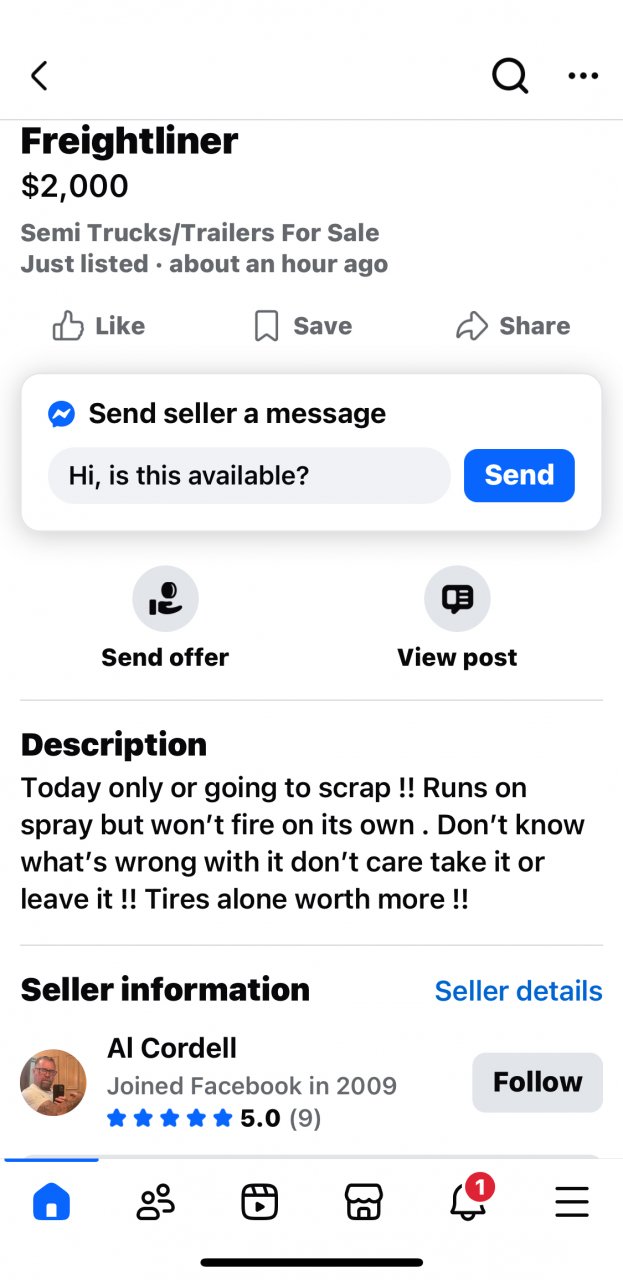Open Al Cordell's profile

click(x=172, y=1048)
